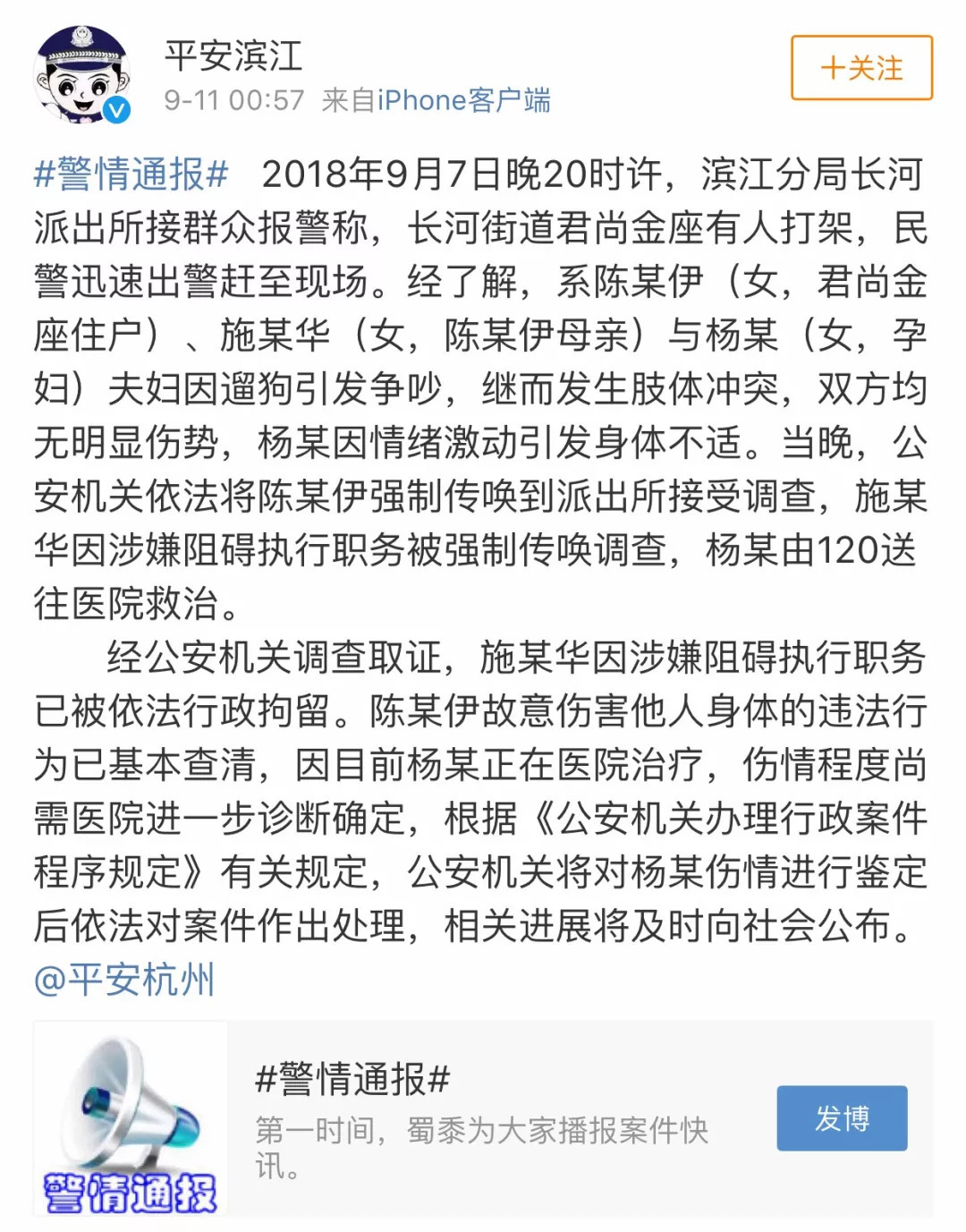Viewport: 966px width, 1232px height.
Task: Open the #警情通报# title on the bottom card
Action: (x=347, y=1080)
